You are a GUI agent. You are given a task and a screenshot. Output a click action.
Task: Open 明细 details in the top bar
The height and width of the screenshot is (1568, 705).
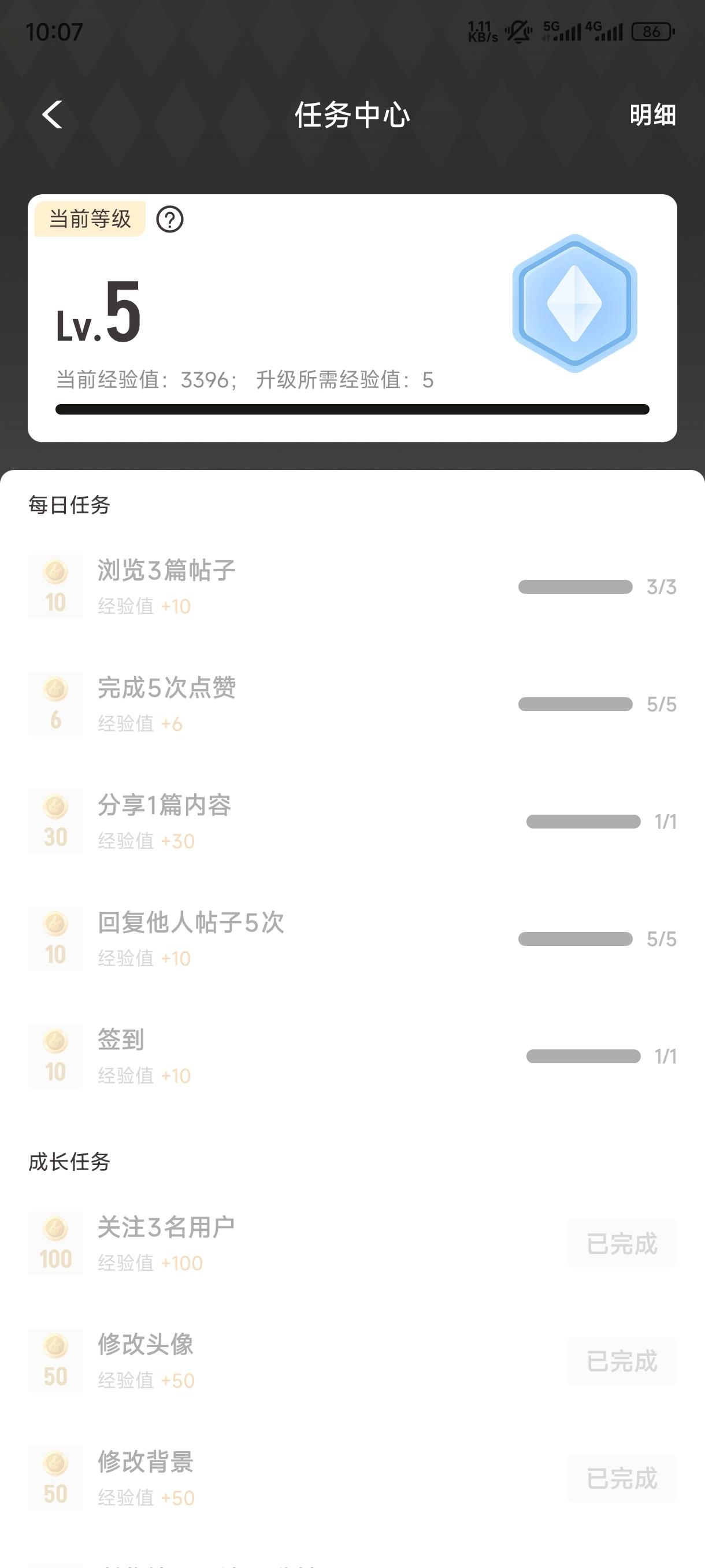click(x=652, y=115)
